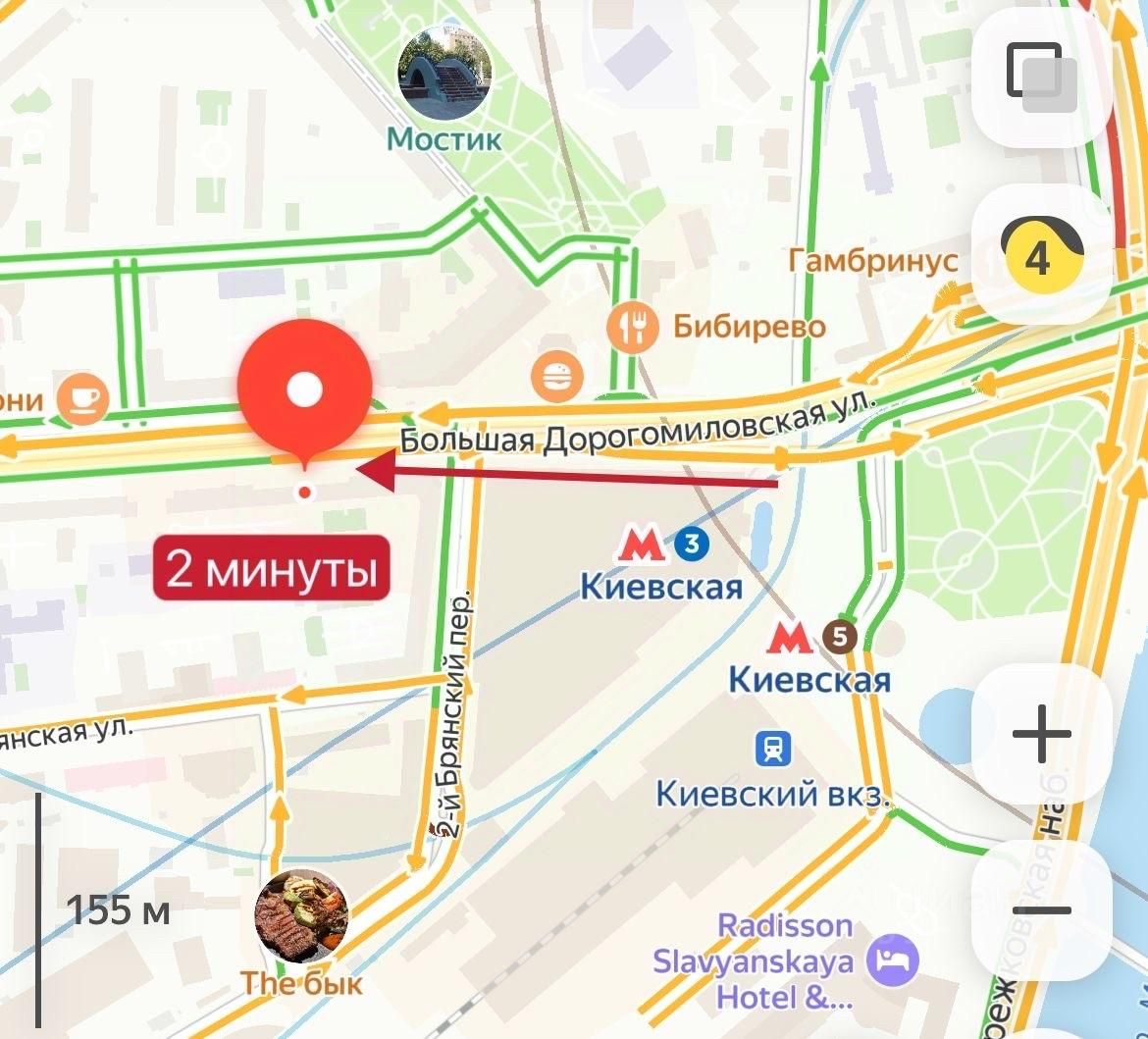Open The бык restaurant photo marker
Image resolution: width=1148 pixels, height=1039 pixels.
[x=301, y=914]
